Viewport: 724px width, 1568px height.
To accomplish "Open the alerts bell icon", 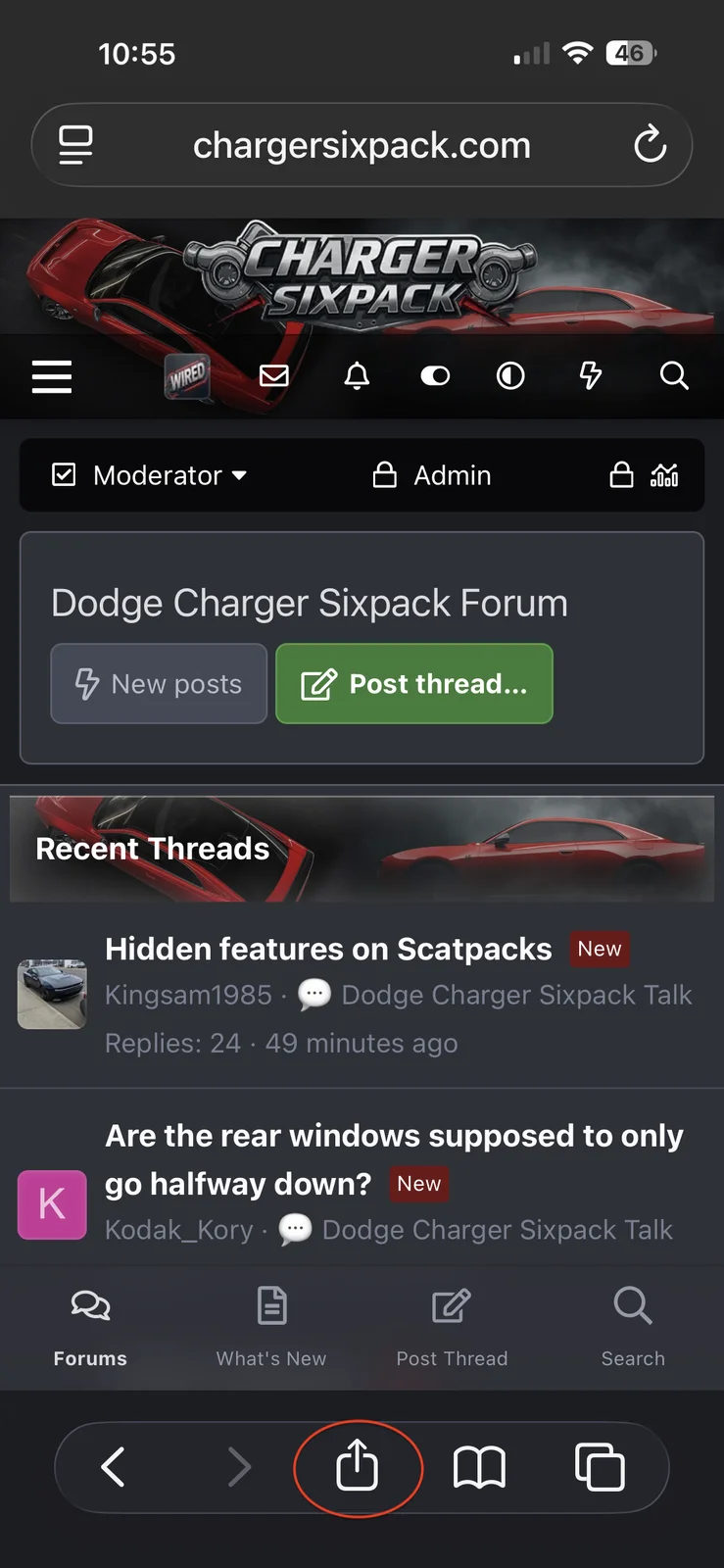I will click(357, 375).
